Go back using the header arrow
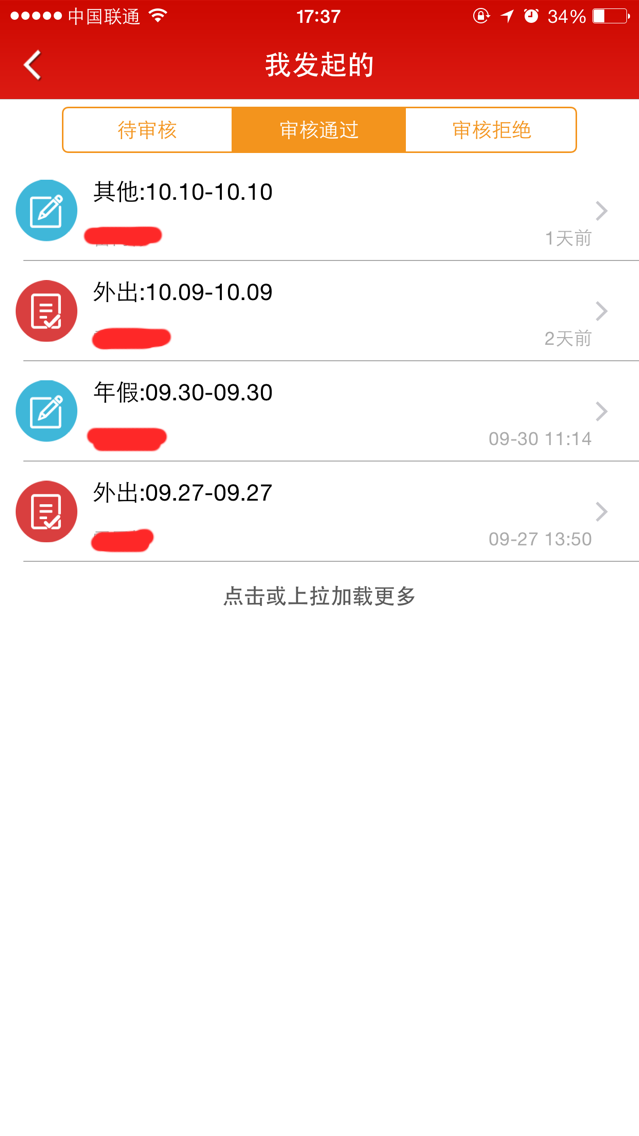The image size is (639, 1136). [x=33, y=65]
